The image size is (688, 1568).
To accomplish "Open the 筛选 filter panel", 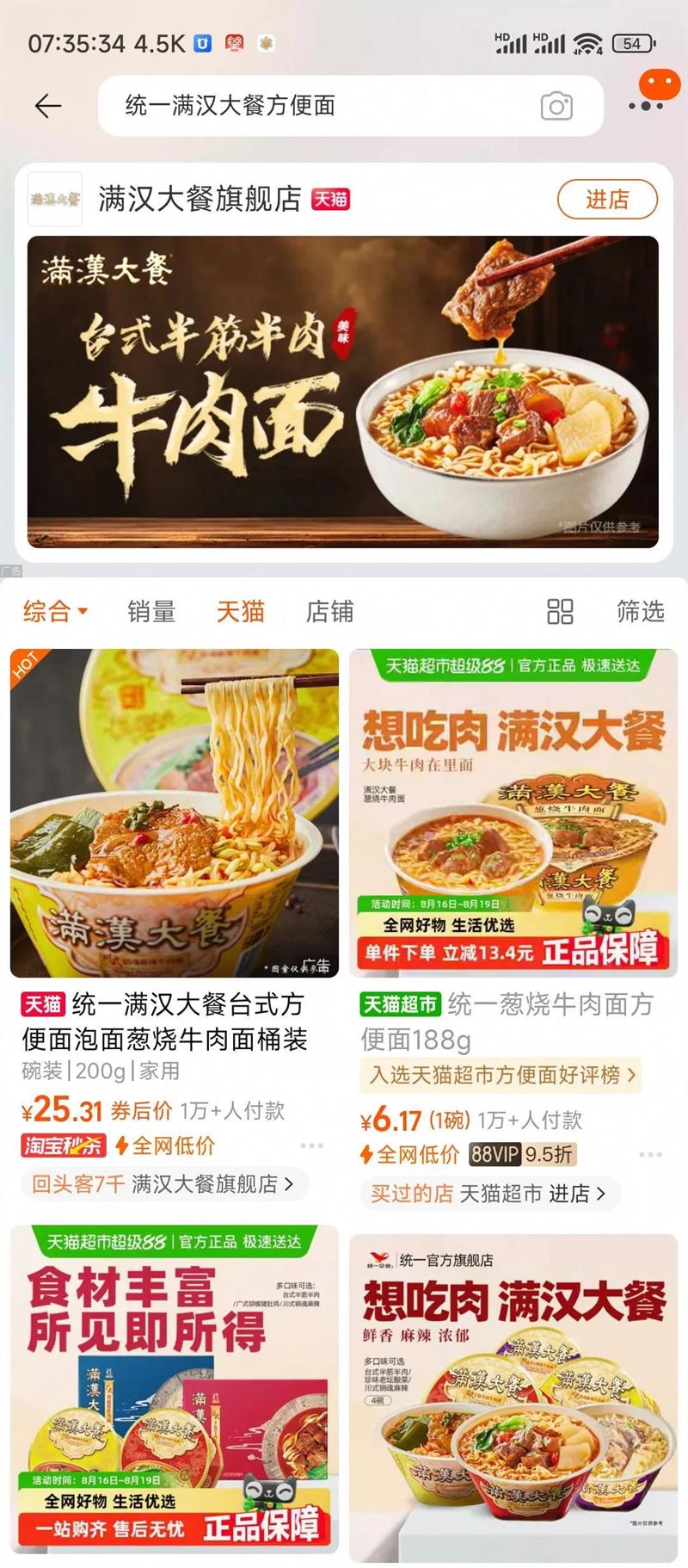I will pos(640,612).
